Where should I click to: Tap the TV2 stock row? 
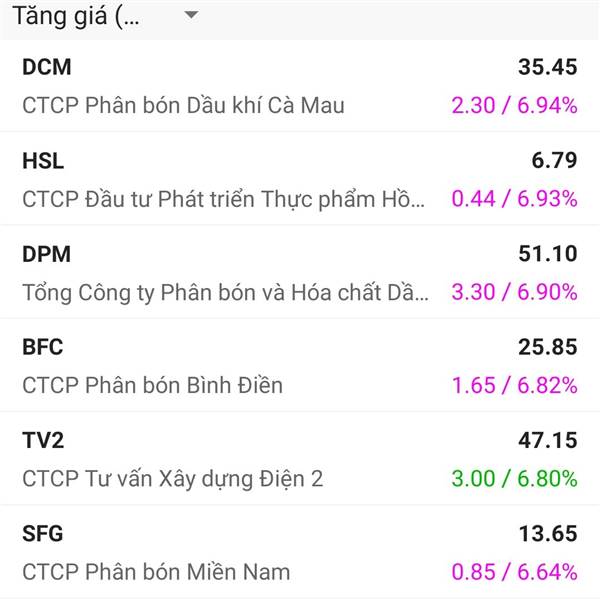(x=300, y=460)
